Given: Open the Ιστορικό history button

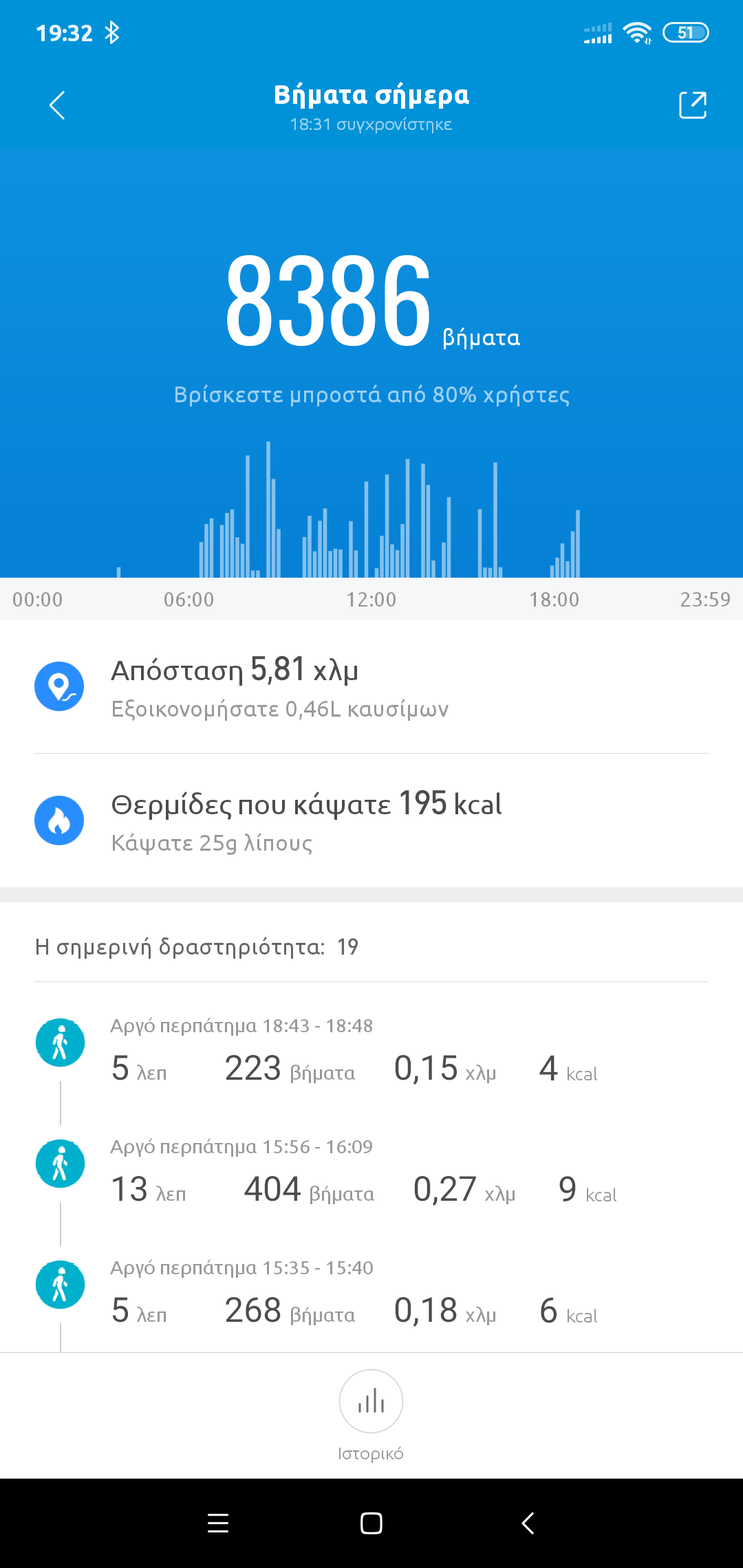Looking at the screenshot, I should pyautogui.click(x=371, y=1403).
